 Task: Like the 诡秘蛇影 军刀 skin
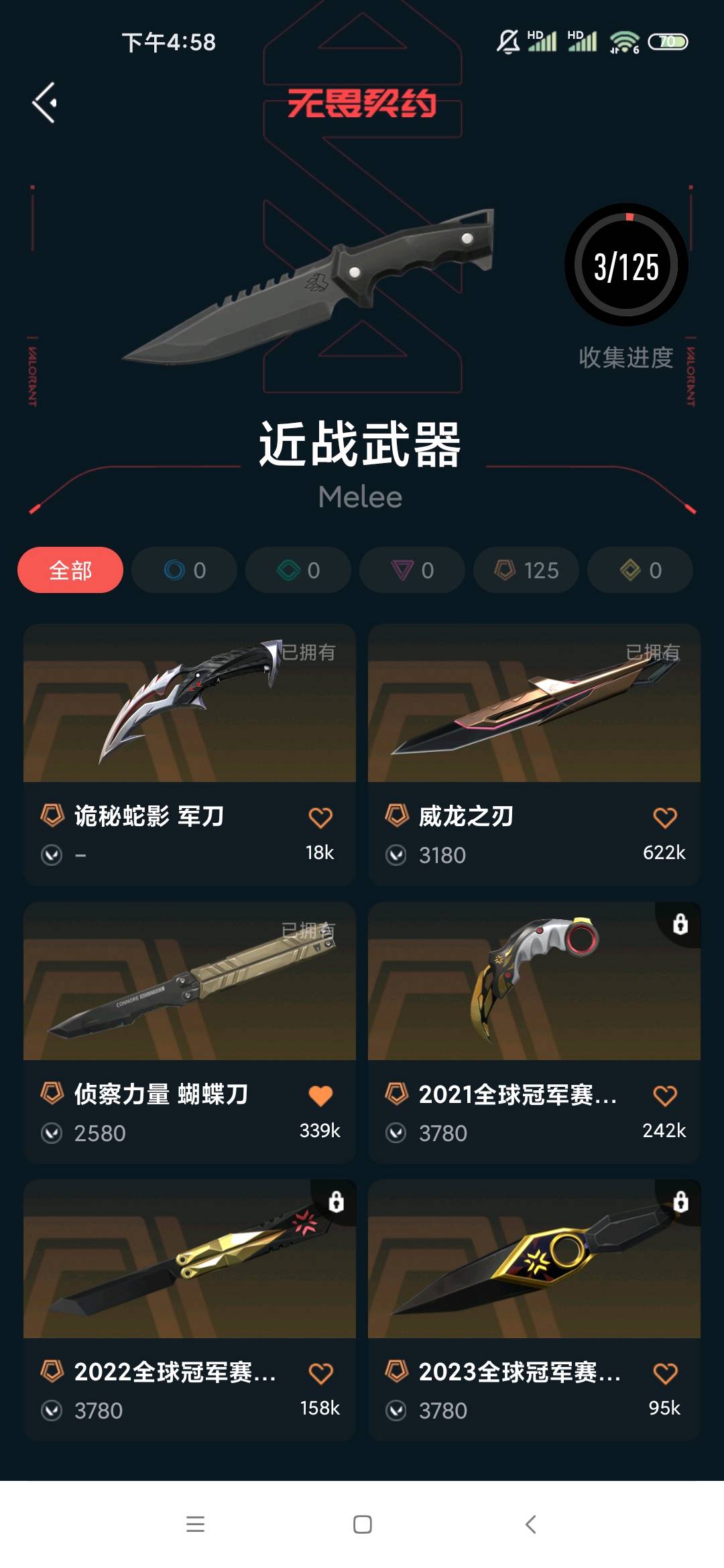coord(320,818)
